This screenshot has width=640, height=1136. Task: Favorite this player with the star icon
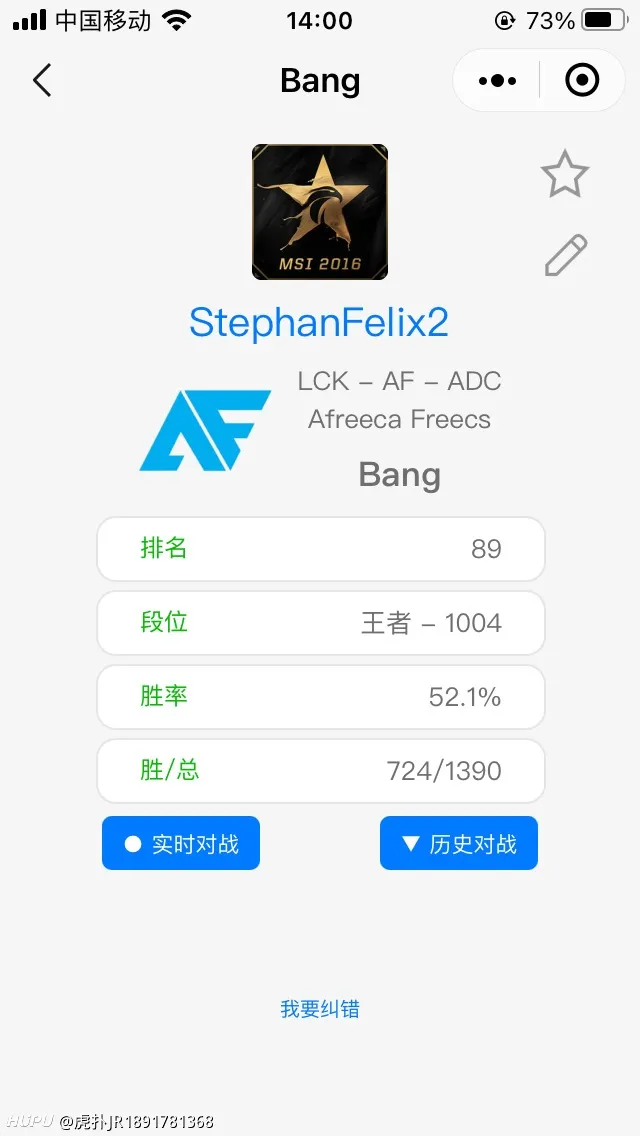pos(565,174)
